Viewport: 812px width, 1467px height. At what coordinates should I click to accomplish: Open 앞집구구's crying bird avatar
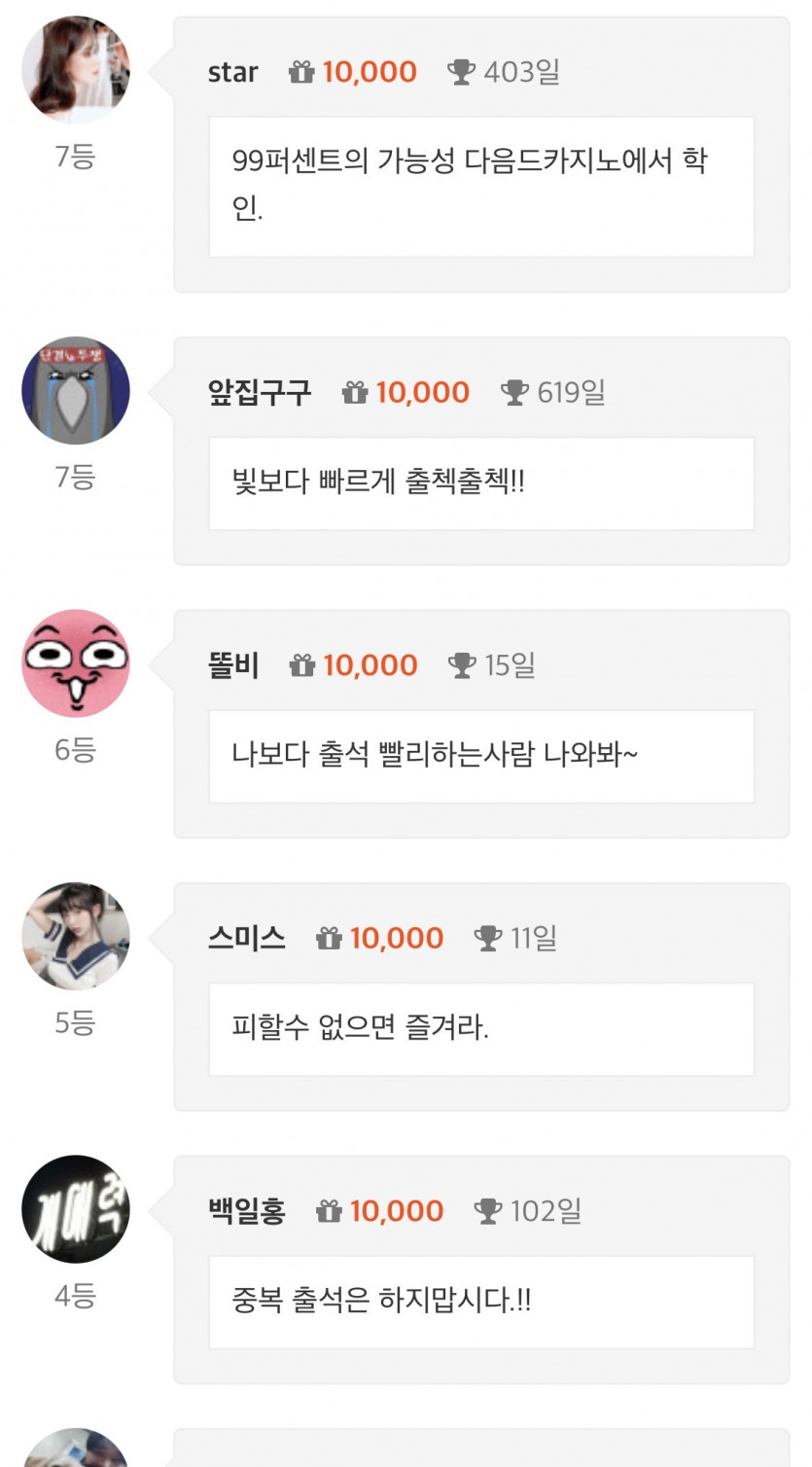76,390
